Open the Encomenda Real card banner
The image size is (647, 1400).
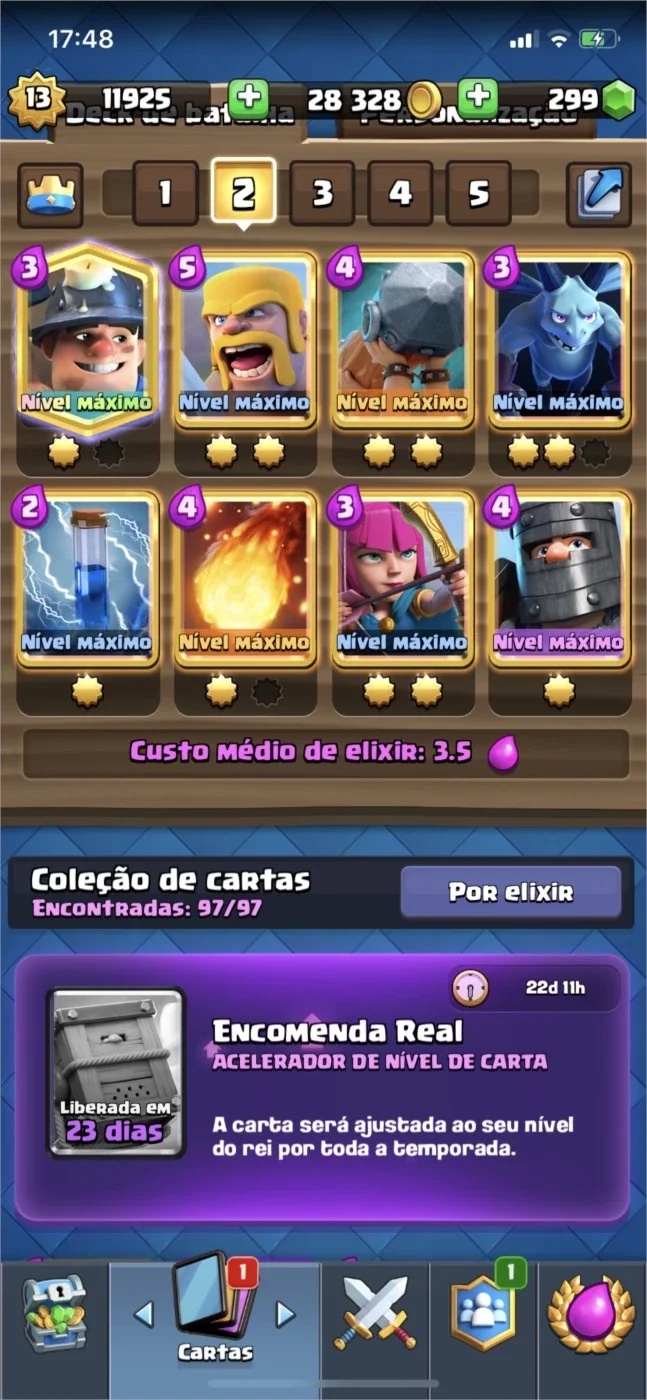323,1088
